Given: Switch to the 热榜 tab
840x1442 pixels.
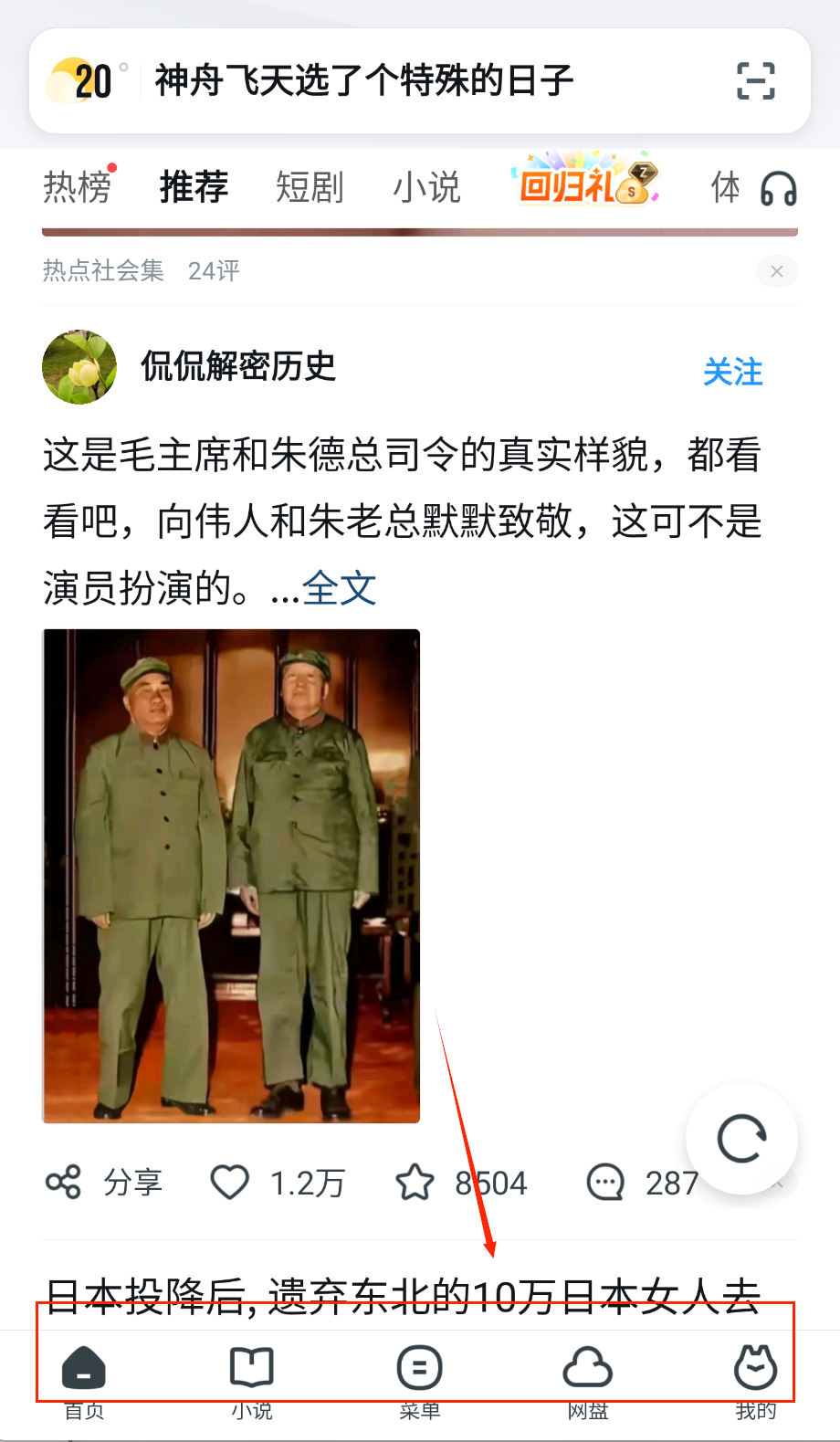Looking at the screenshot, I should tap(78, 187).
